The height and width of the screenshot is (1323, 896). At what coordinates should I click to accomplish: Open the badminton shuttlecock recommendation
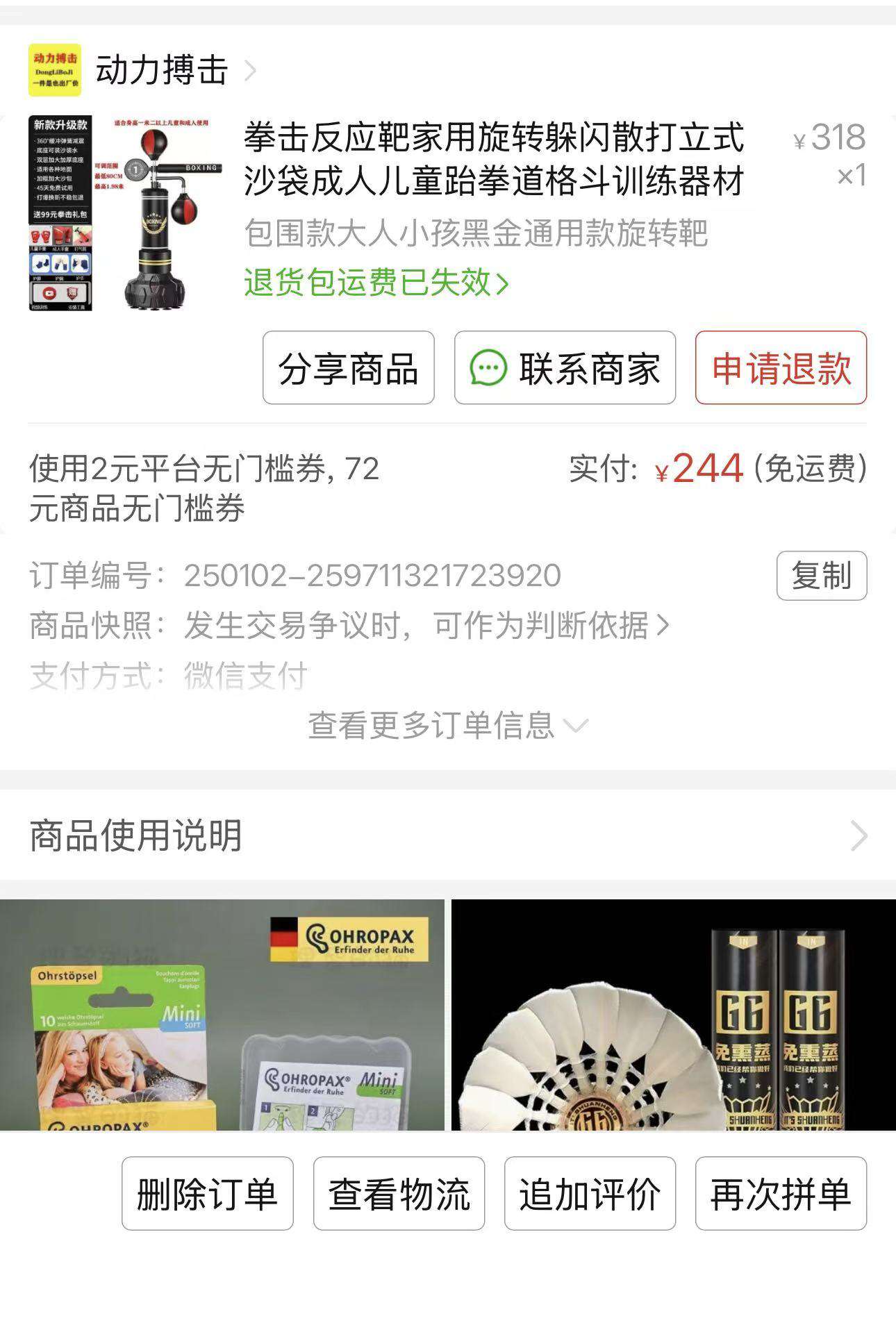click(x=673, y=1014)
